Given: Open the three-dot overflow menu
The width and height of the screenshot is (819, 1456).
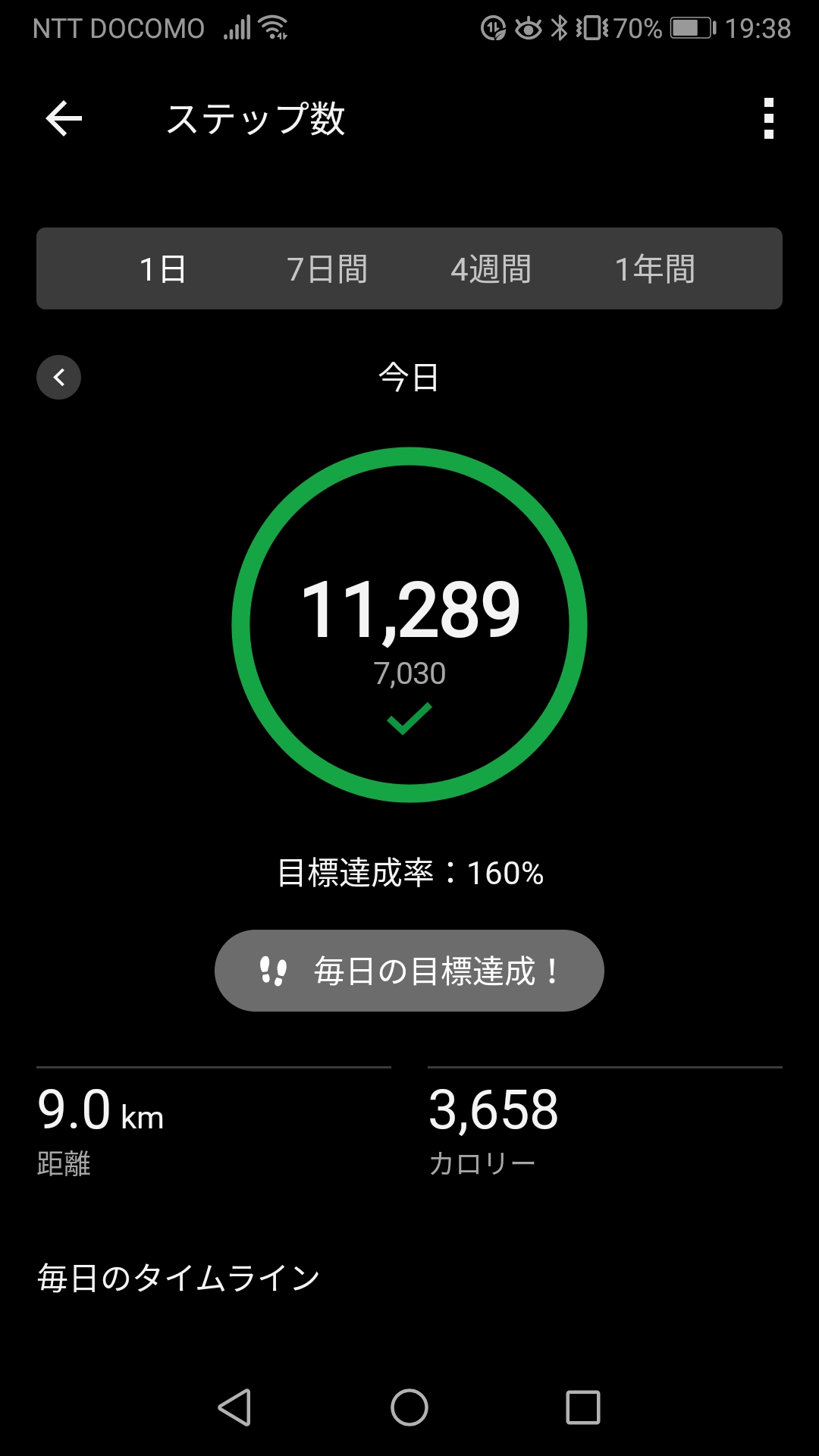Looking at the screenshot, I should [769, 118].
